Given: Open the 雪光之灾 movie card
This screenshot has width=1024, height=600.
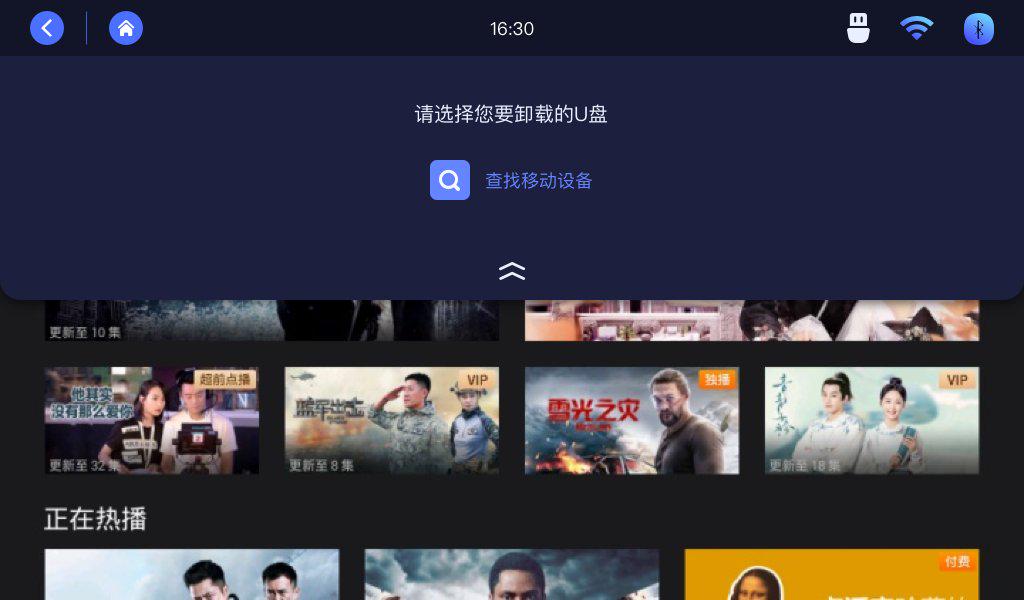Looking at the screenshot, I should (631, 420).
